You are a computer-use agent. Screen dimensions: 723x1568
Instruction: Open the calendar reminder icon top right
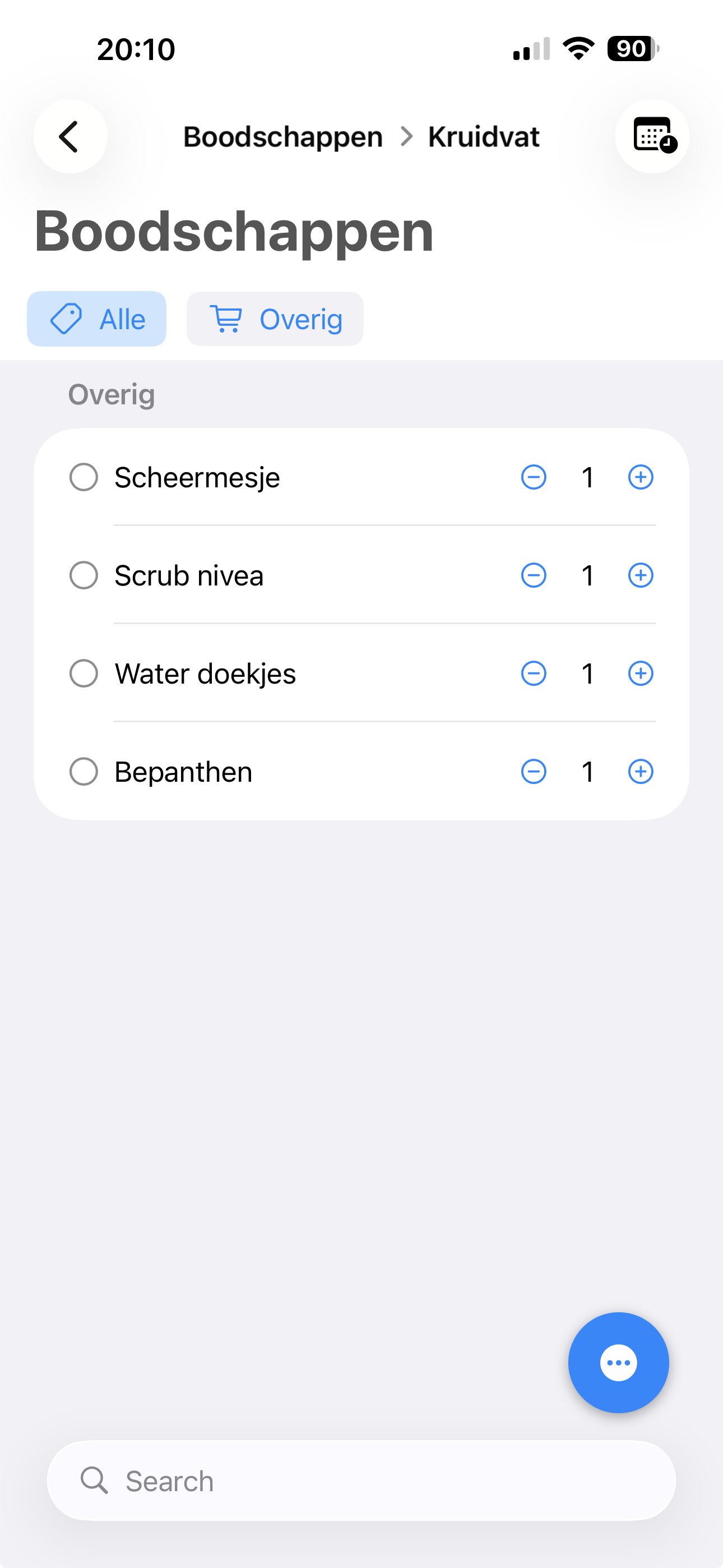click(x=652, y=136)
